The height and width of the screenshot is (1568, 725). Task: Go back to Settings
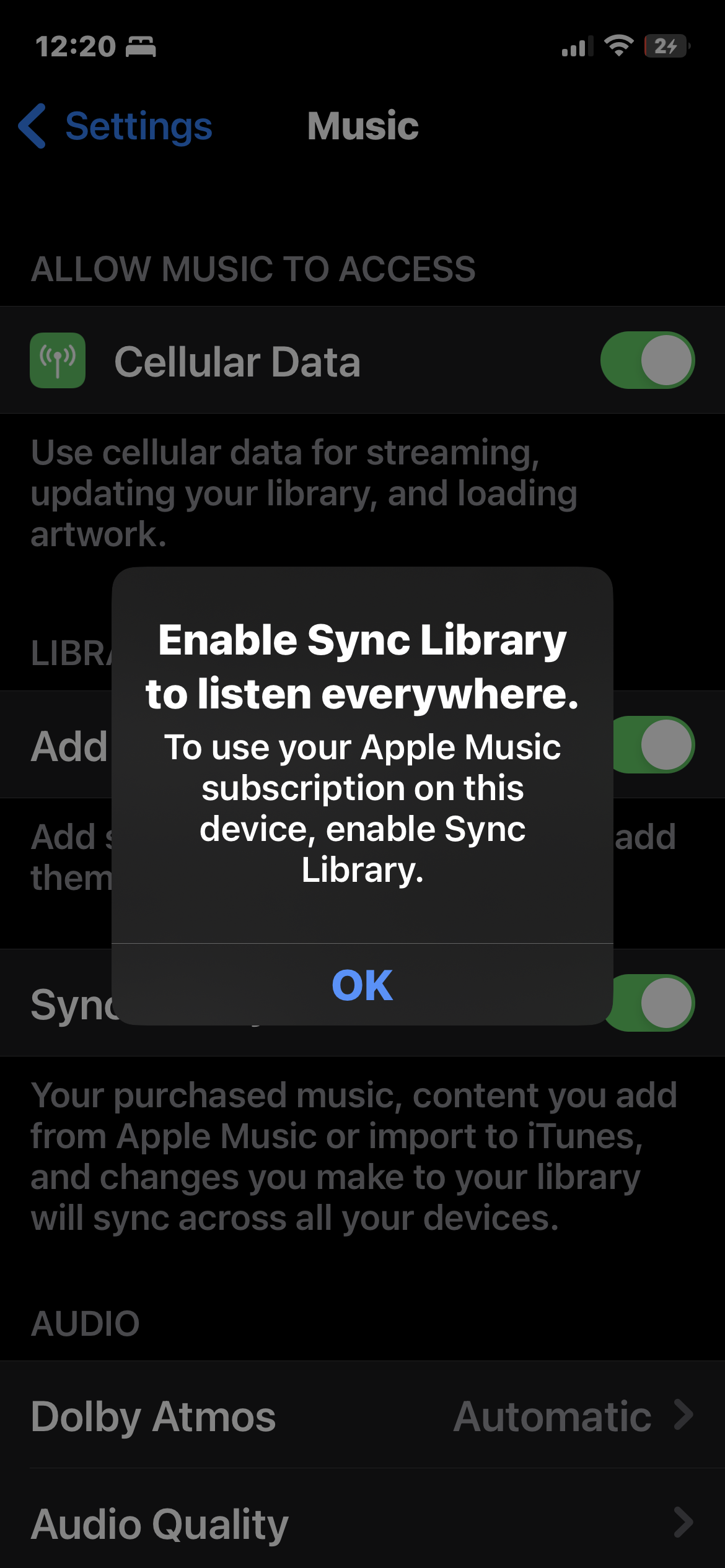(x=116, y=126)
